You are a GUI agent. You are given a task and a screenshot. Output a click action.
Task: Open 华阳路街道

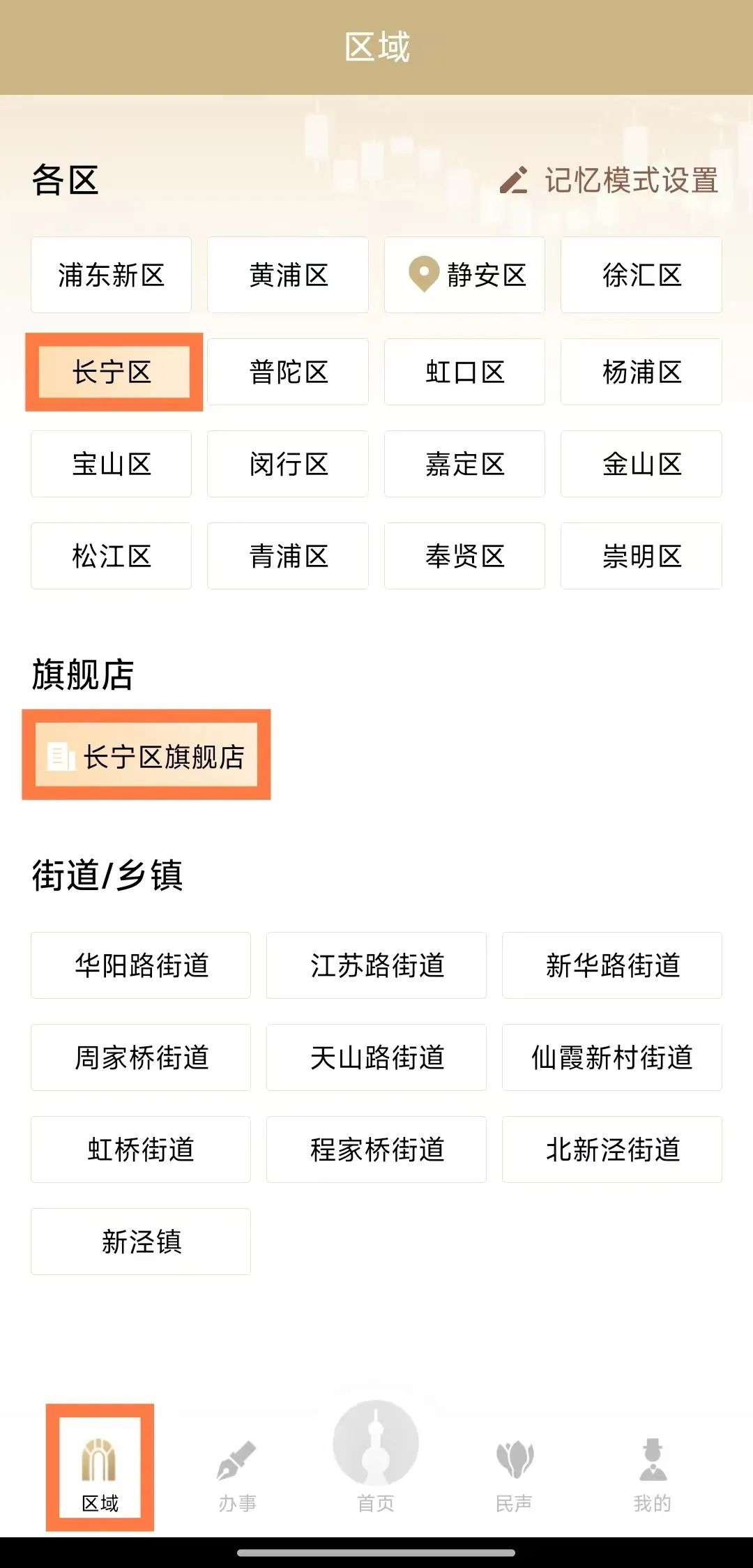[x=141, y=965]
